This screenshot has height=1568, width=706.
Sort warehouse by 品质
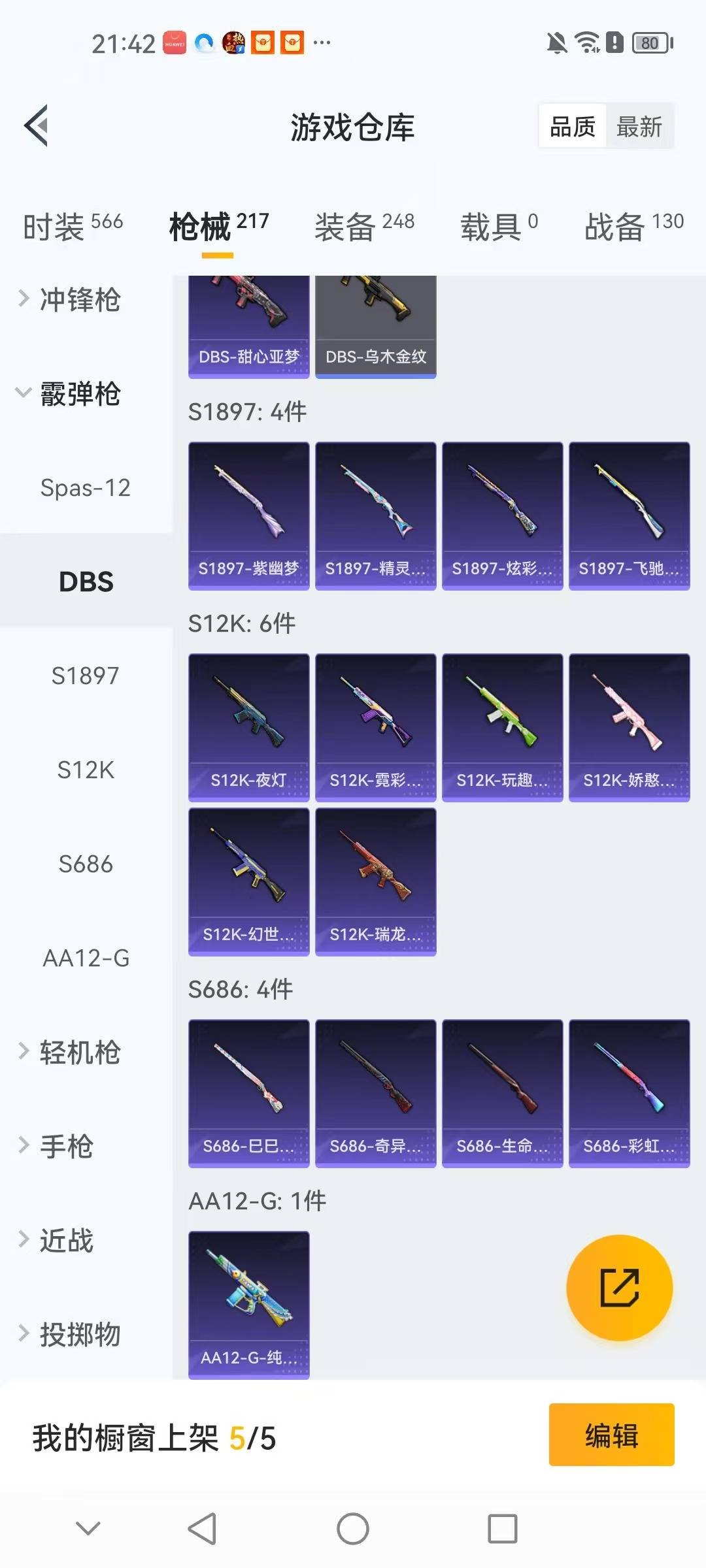[573, 126]
